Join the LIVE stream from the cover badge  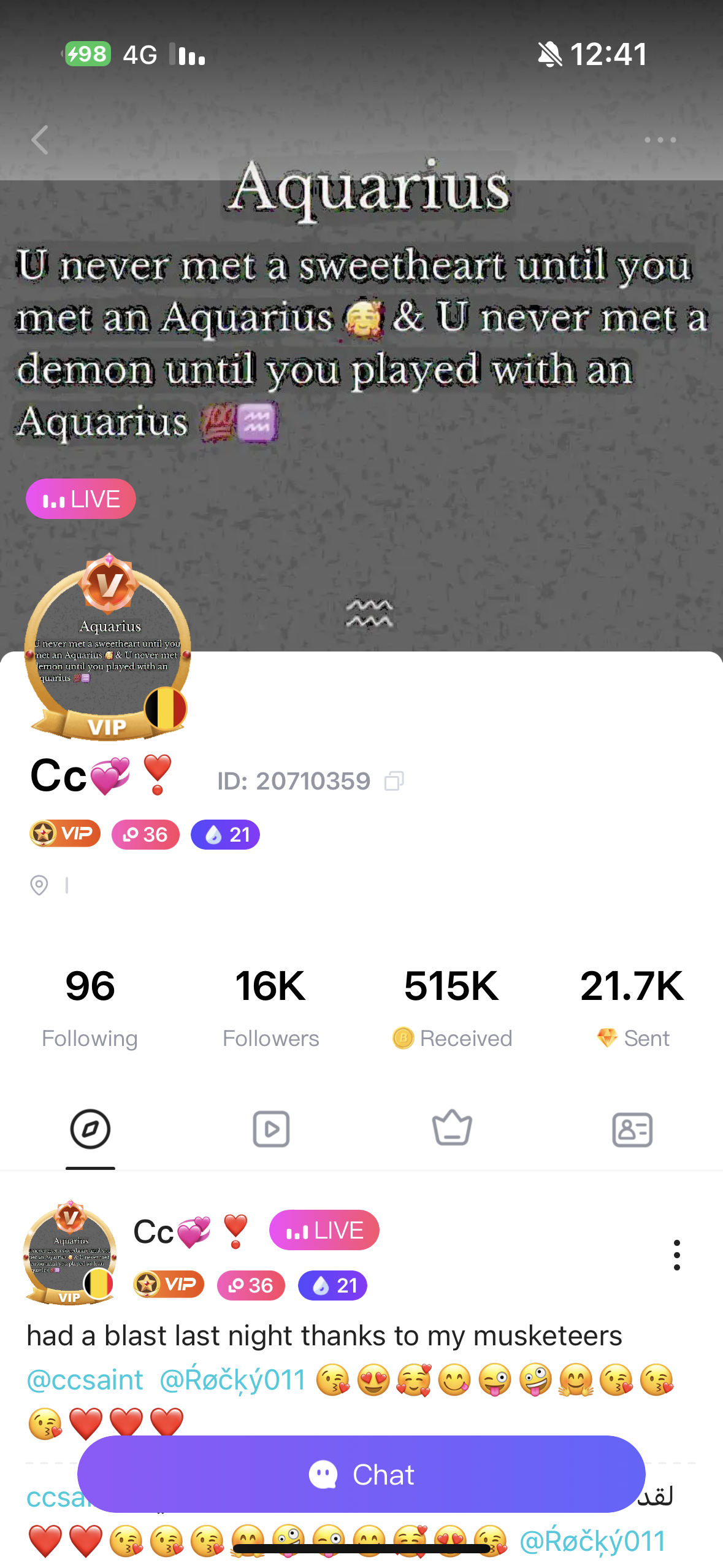(81, 499)
